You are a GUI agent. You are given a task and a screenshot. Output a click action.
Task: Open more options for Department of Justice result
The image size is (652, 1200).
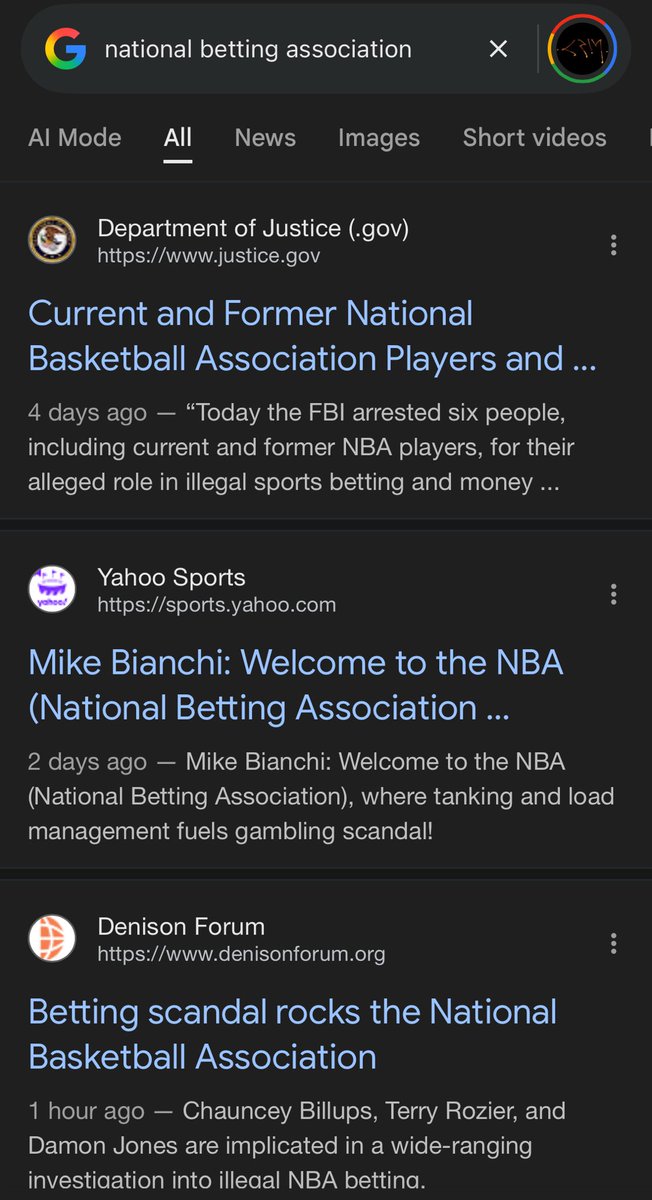pos(613,244)
